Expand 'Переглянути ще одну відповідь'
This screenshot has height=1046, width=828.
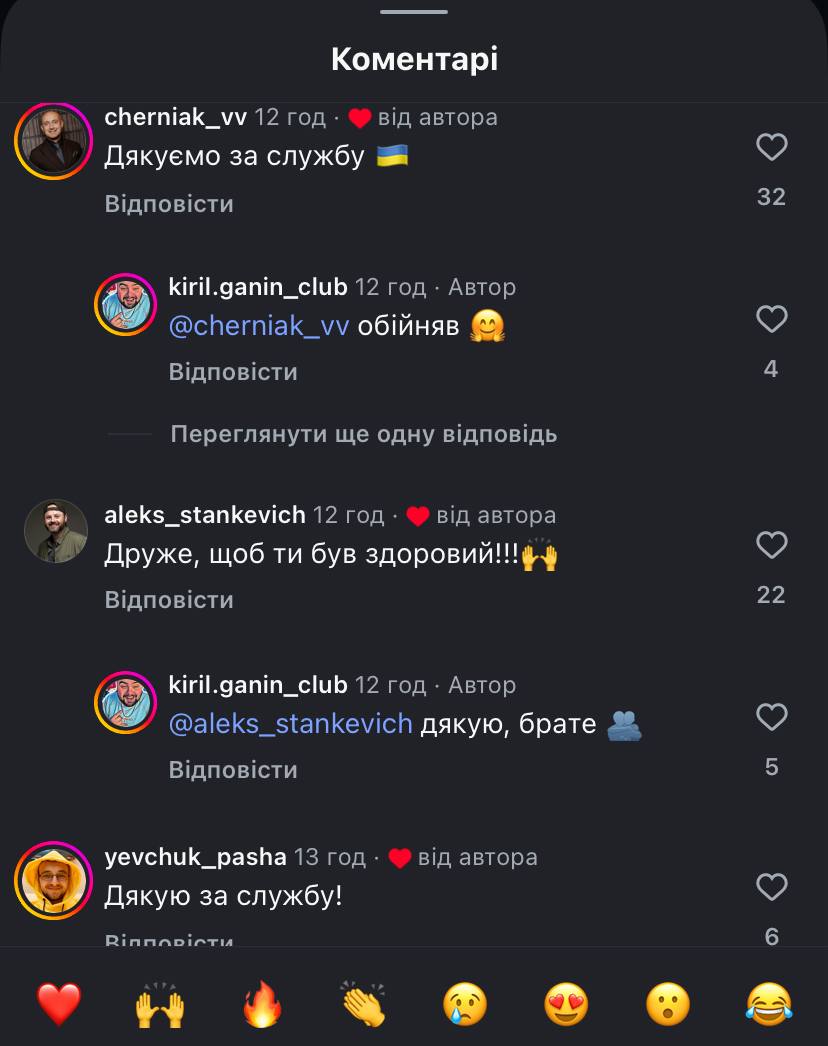click(363, 434)
